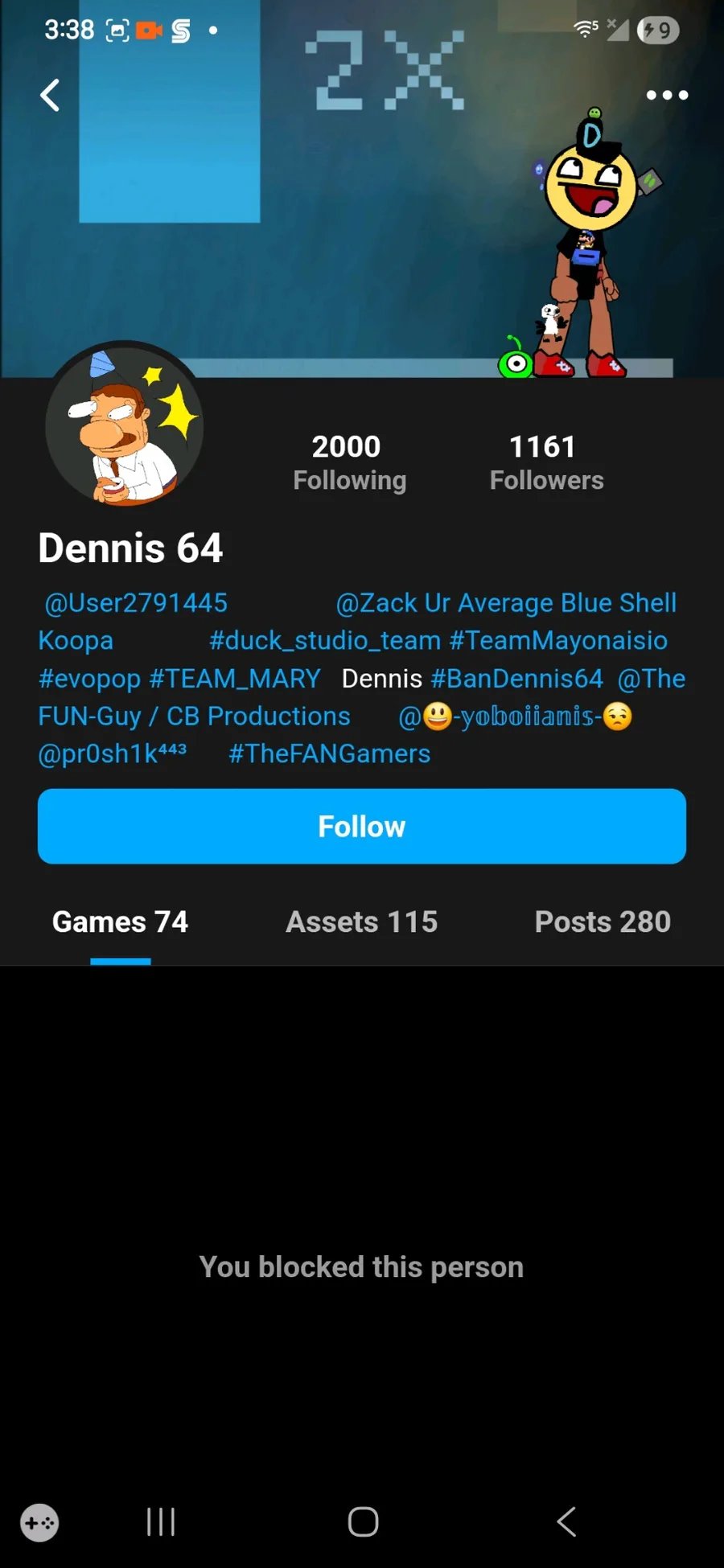Open the #TEAM_MARY hashtag
The width and height of the screenshot is (724, 1568).
(x=235, y=679)
